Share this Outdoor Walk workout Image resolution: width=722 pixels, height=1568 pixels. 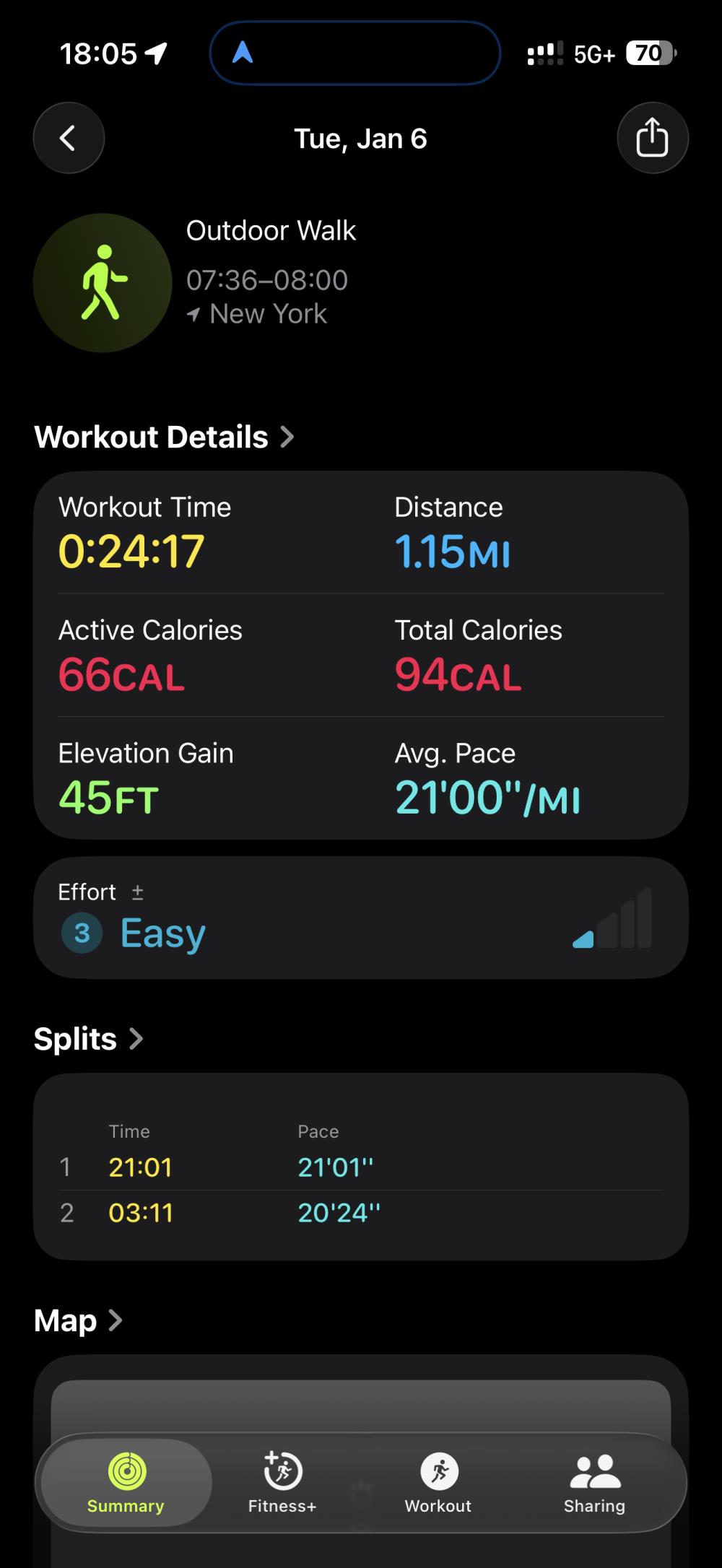click(x=652, y=138)
